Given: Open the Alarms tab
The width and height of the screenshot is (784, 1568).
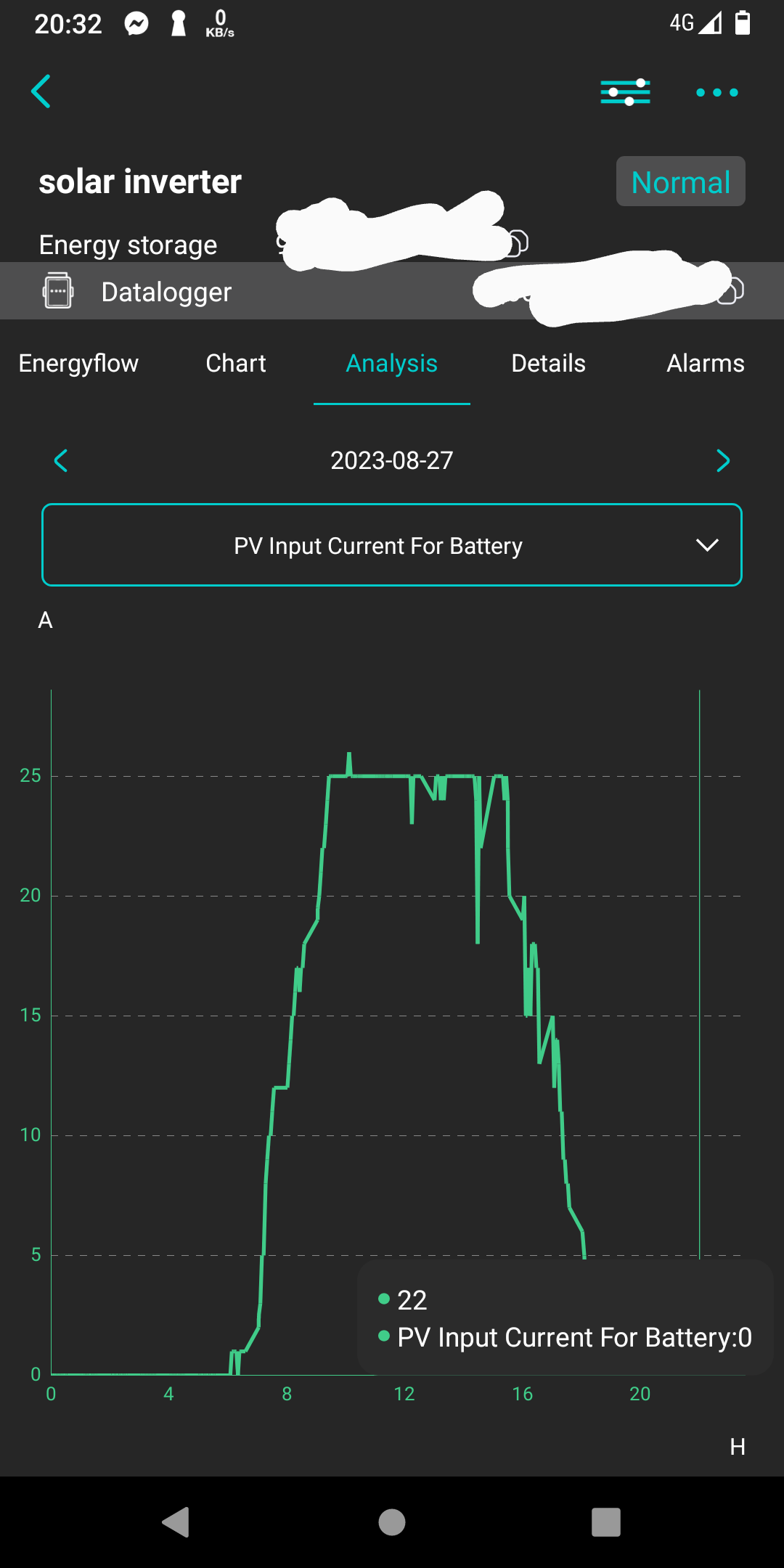Looking at the screenshot, I should click(705, 363).
